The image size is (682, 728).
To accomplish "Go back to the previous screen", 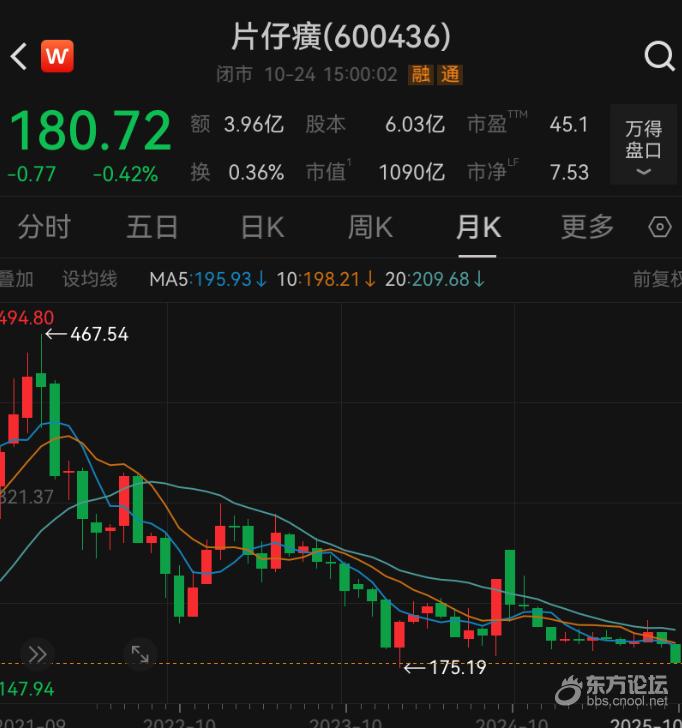I will (x=18, y=56).
